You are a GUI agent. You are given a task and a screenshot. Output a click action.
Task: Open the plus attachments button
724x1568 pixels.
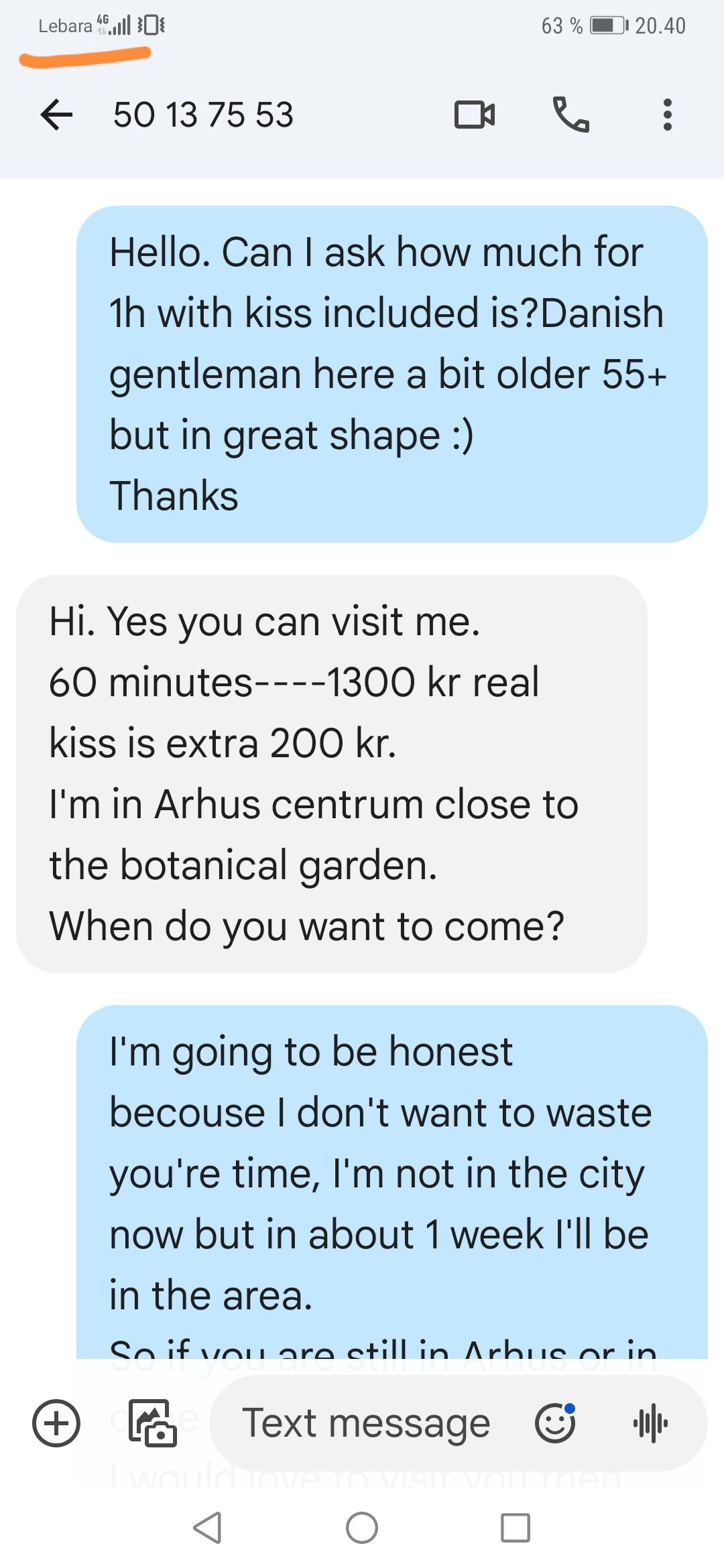56,1423
